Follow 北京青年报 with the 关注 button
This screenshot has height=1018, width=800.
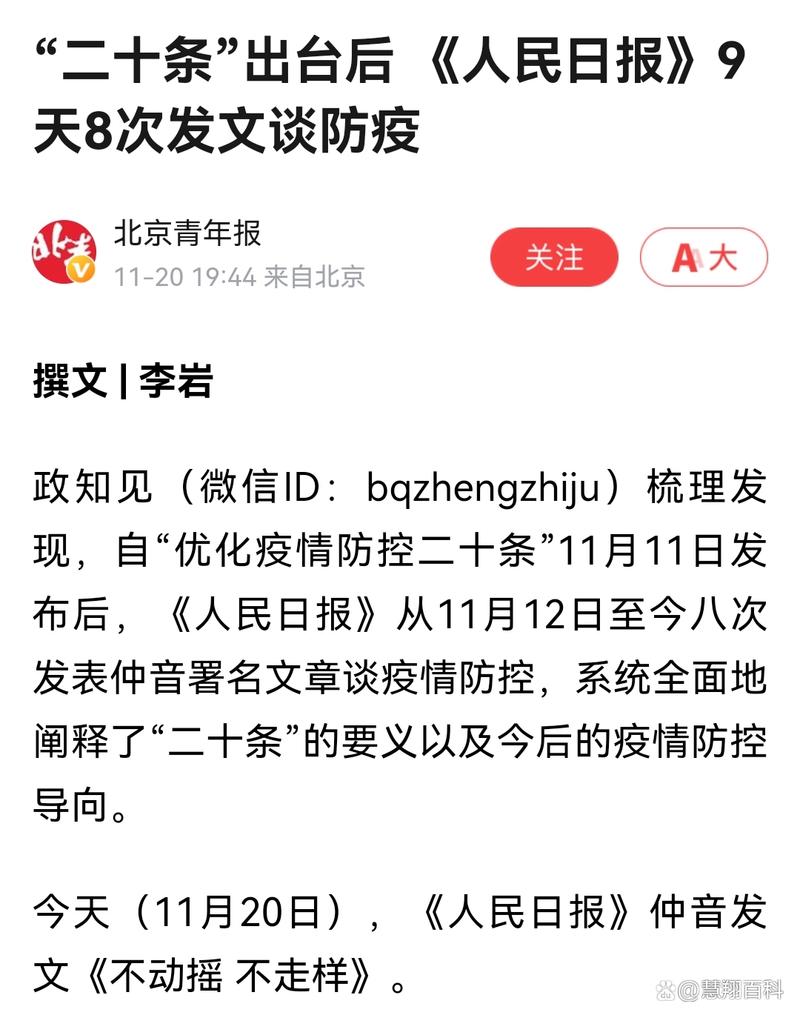coord(554,257)
